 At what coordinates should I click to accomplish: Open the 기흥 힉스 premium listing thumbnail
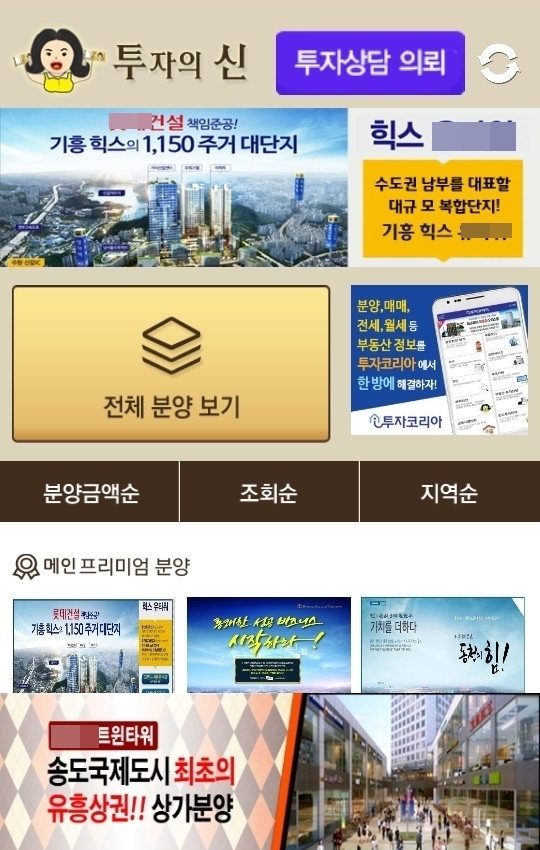tap(93, 645)
